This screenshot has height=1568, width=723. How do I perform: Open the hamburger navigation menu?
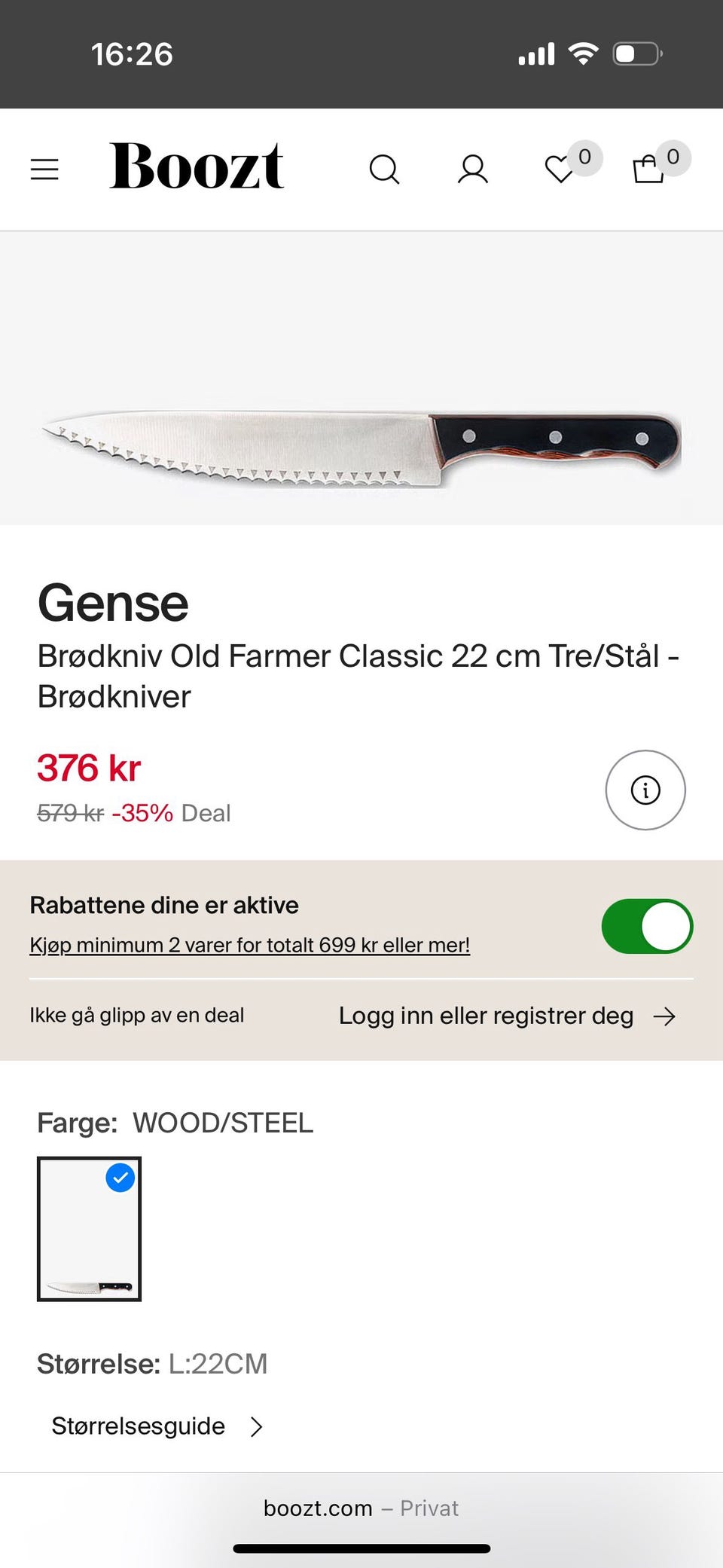[x=44, y=169]
